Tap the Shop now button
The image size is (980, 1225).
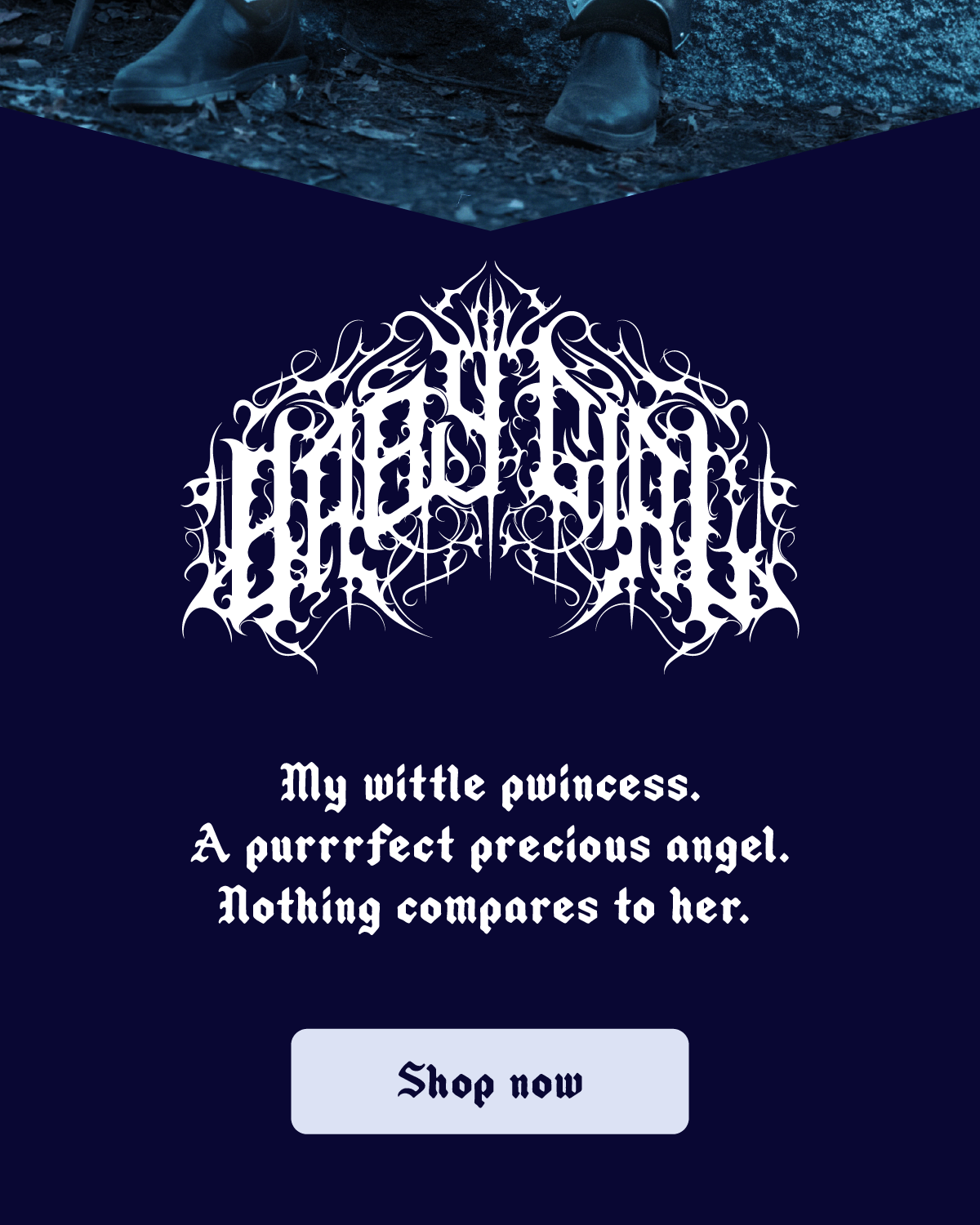pyautogui.click(x=489, y=1081)
